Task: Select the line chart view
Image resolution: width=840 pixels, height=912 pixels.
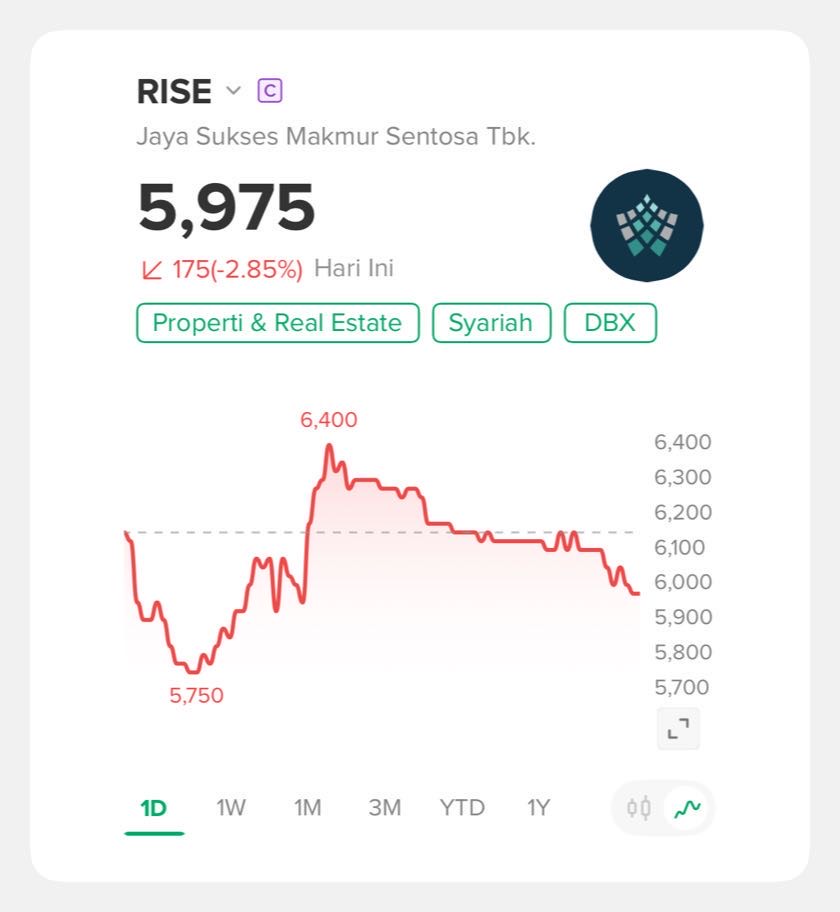Action: (x=687, y=808)
